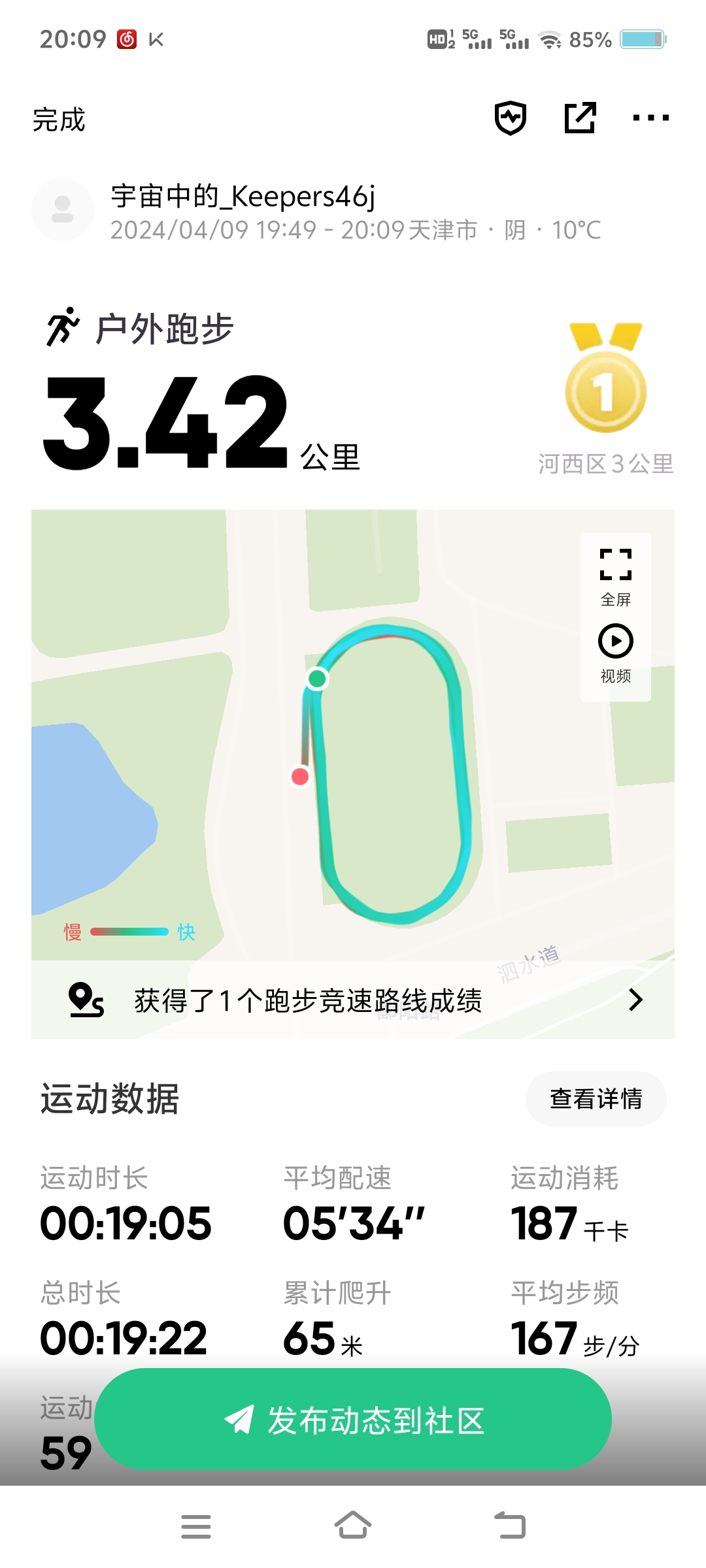The image size is (706, 1568).
Task: View the 河西区3公里 gold medal
Action: coord(606,378)
